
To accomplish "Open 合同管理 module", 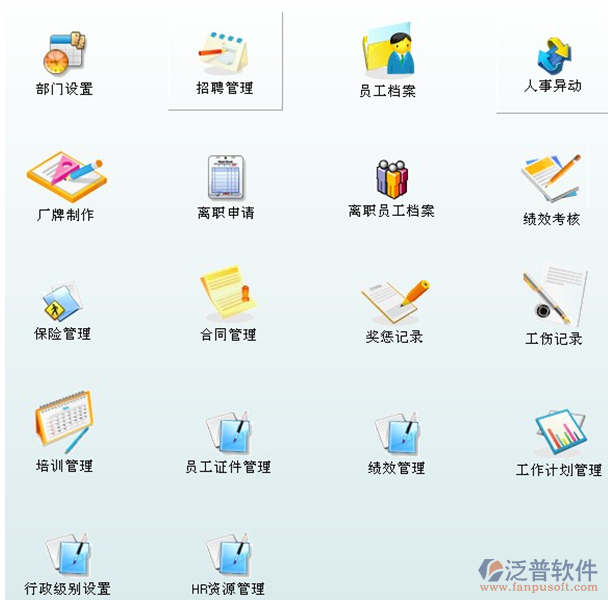I will (227, 295).
